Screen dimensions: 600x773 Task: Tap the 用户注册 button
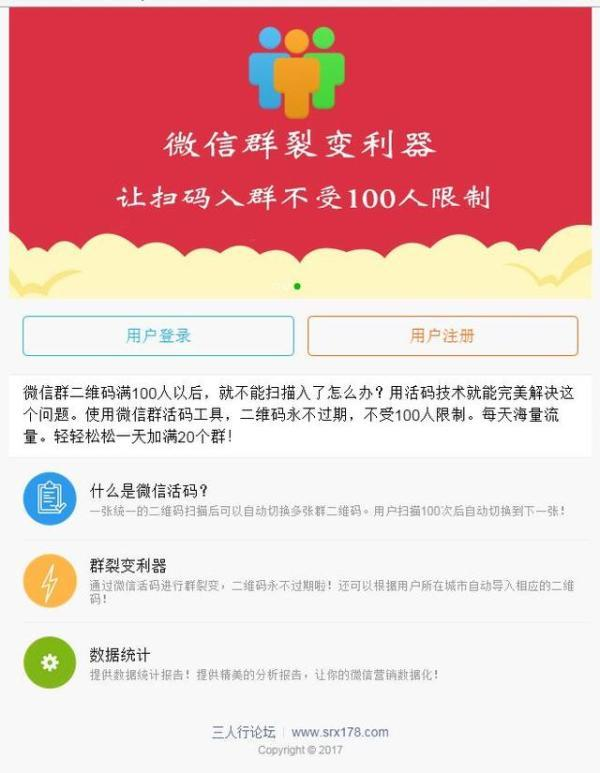coord(442,336)
